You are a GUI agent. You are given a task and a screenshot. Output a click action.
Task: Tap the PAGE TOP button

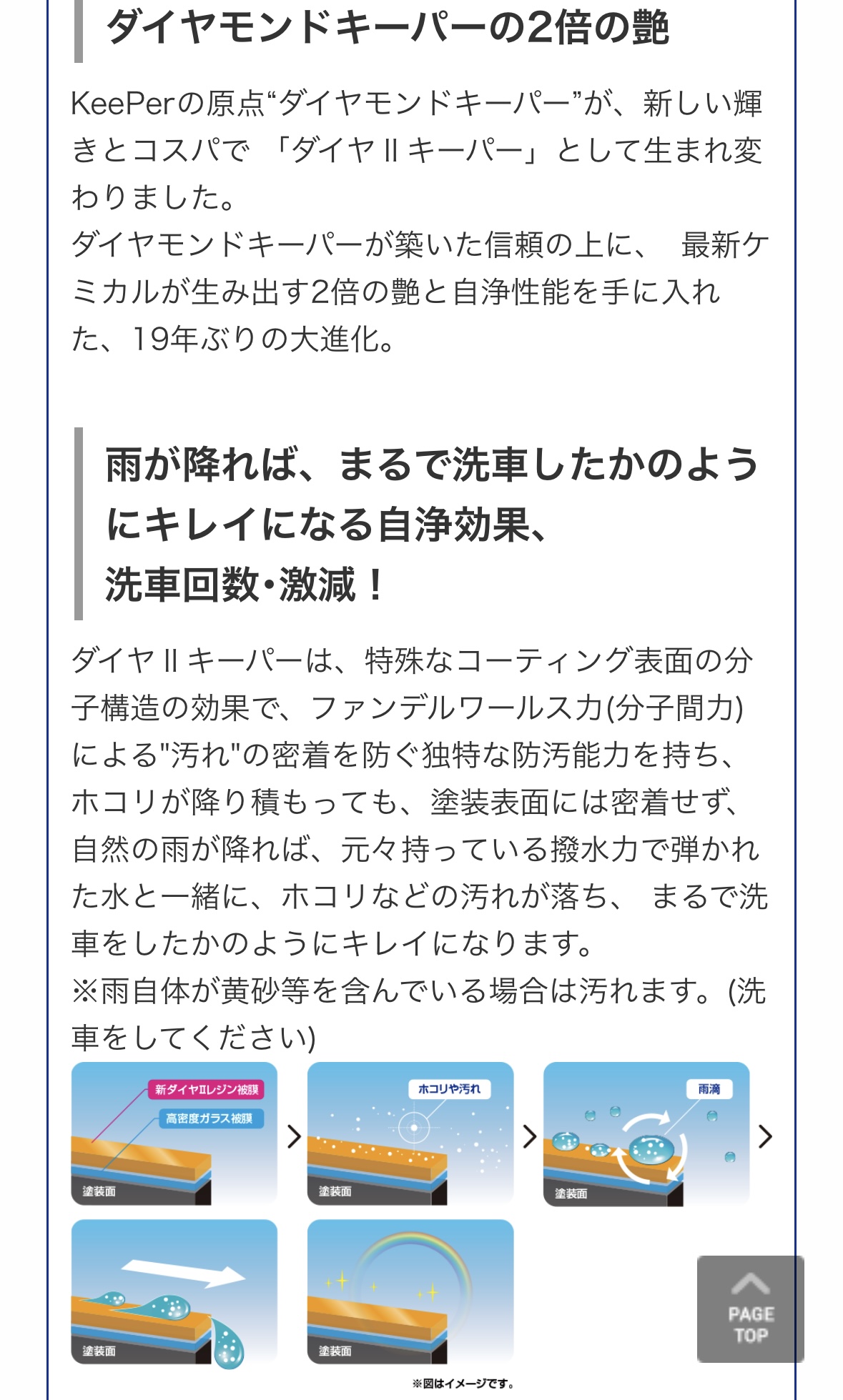[x=750, y=1309]
